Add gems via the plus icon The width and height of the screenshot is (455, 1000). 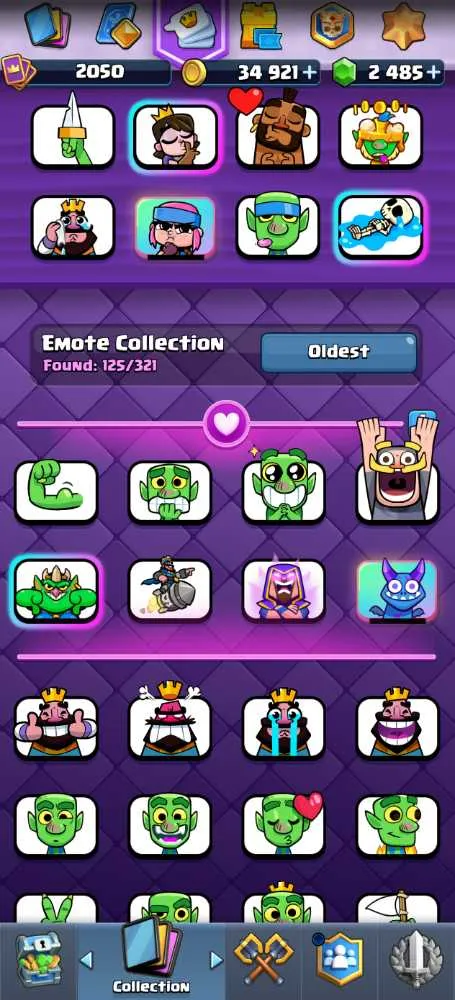[x=435, y=72]
